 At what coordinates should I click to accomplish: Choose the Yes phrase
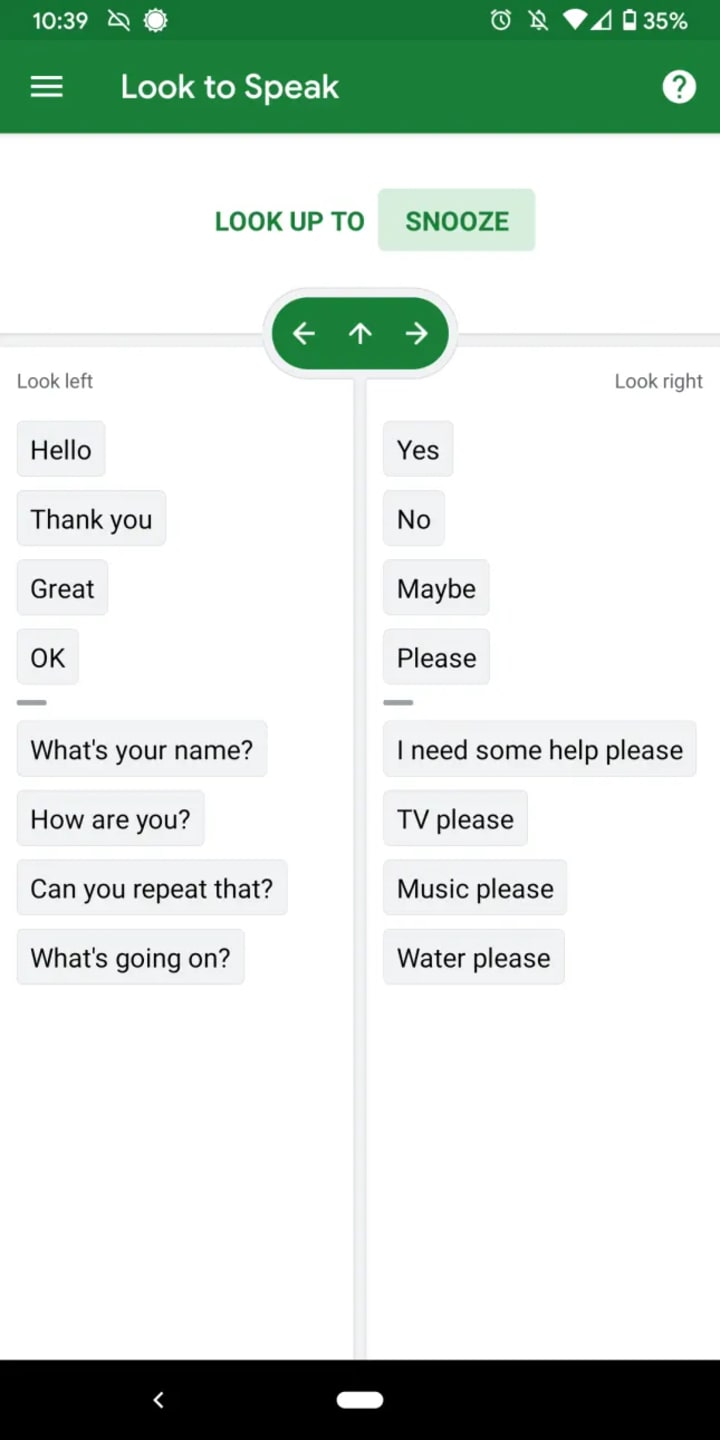pyautogui.click(x=418, y=450)
